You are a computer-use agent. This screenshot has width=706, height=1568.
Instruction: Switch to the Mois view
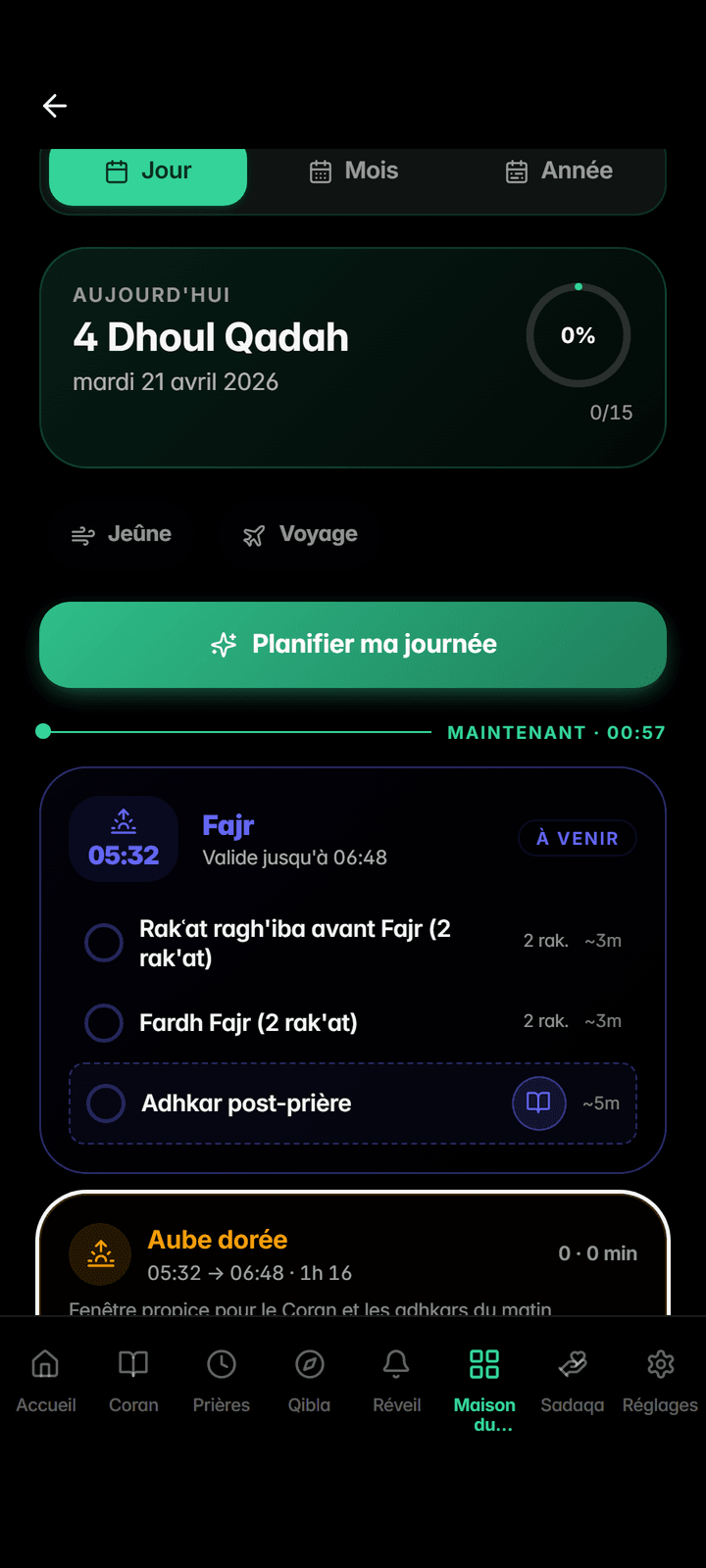[x=354, y=171]
